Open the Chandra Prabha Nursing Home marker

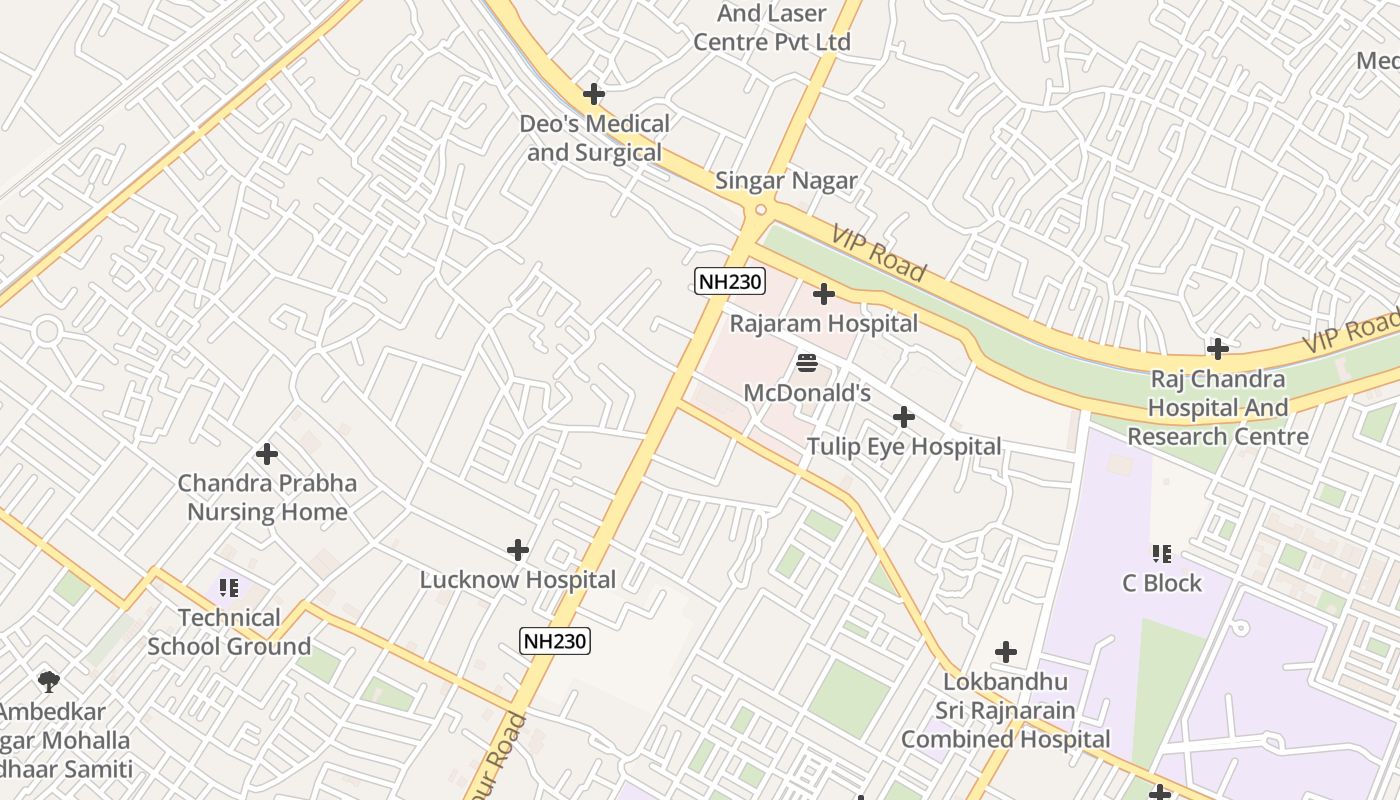pos(267,454)
